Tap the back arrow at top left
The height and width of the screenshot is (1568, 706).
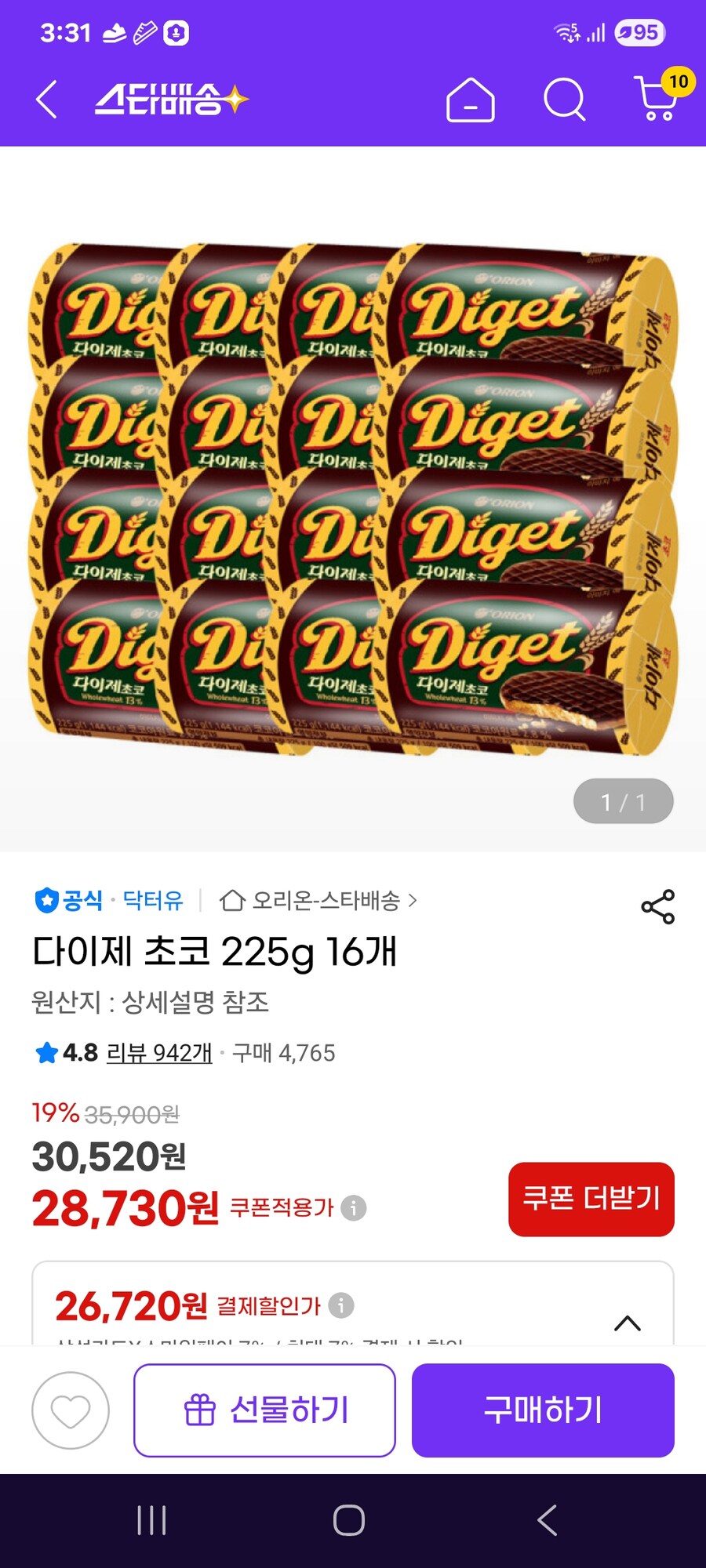45,100
